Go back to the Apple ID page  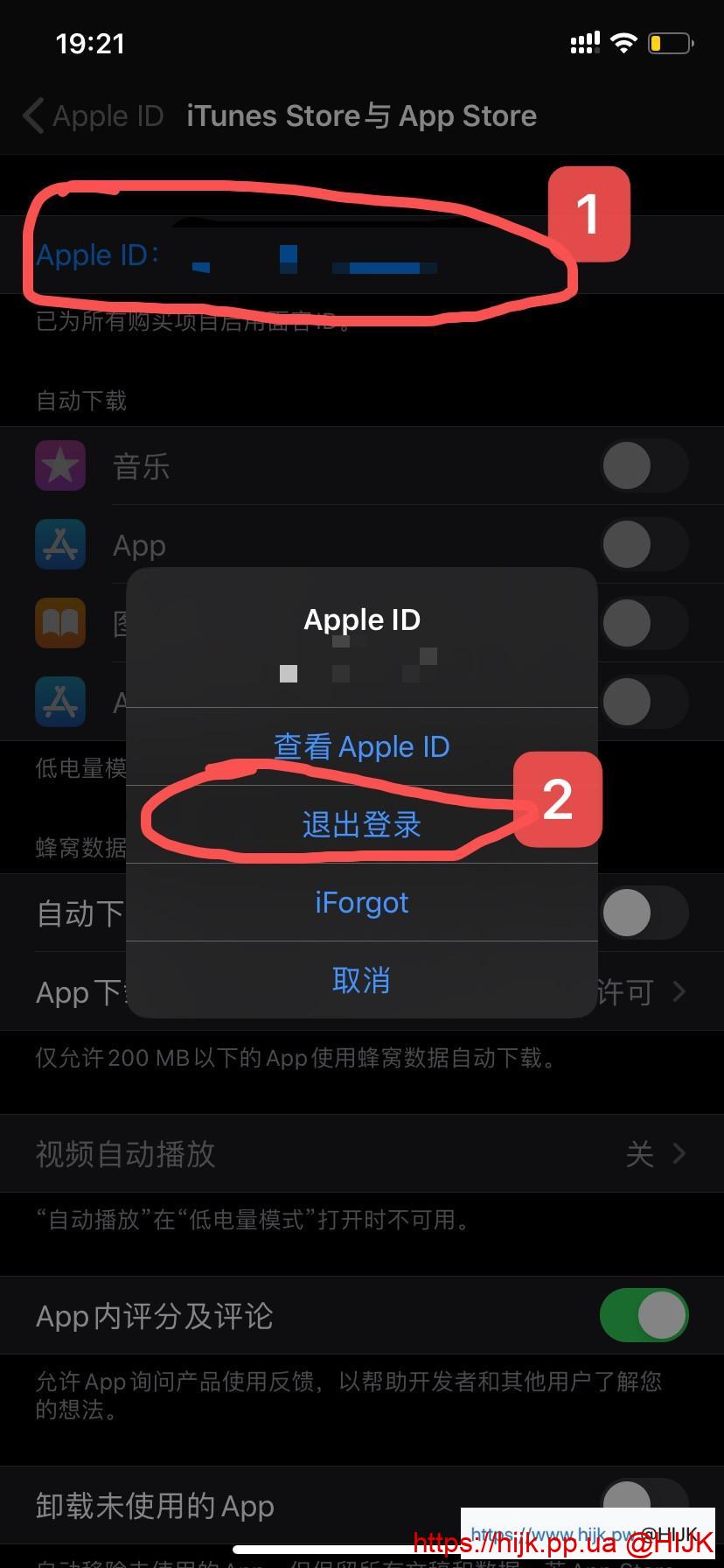(94, 115)
